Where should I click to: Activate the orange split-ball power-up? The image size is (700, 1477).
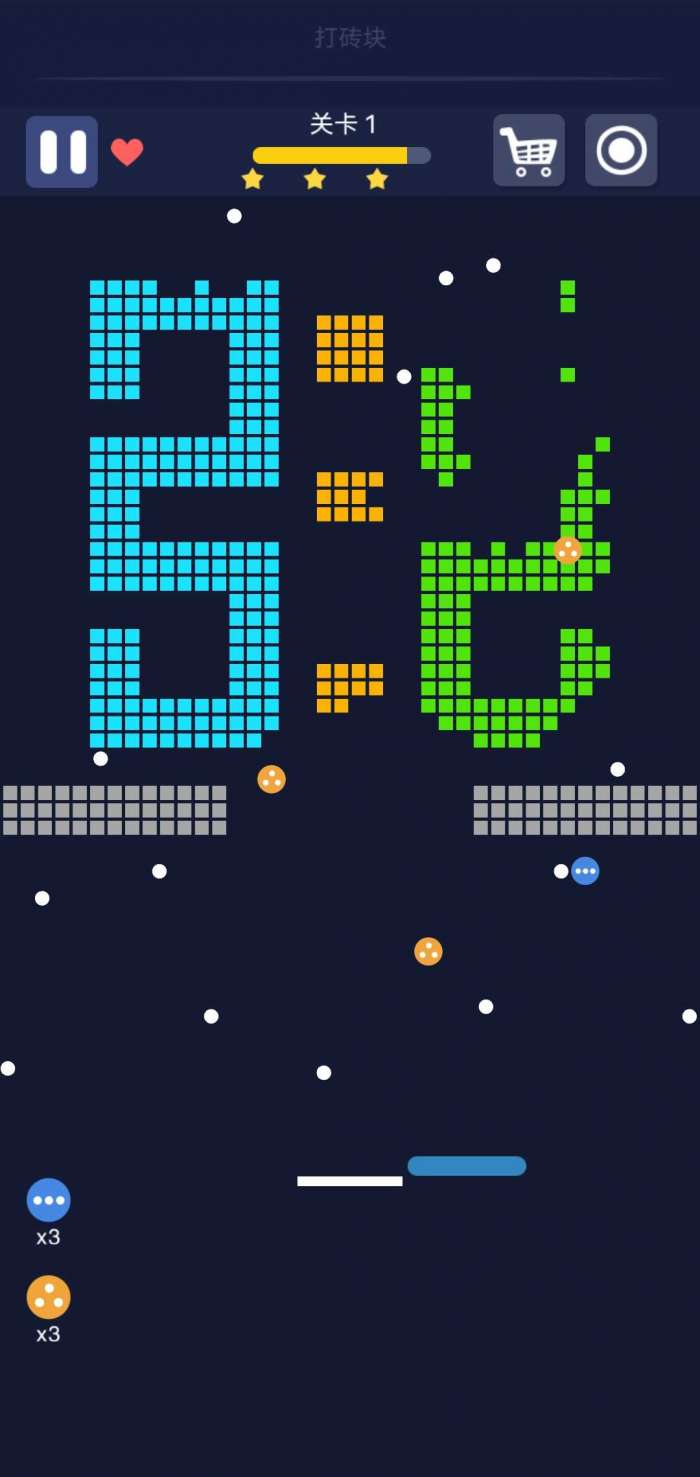coord(48,1297)
